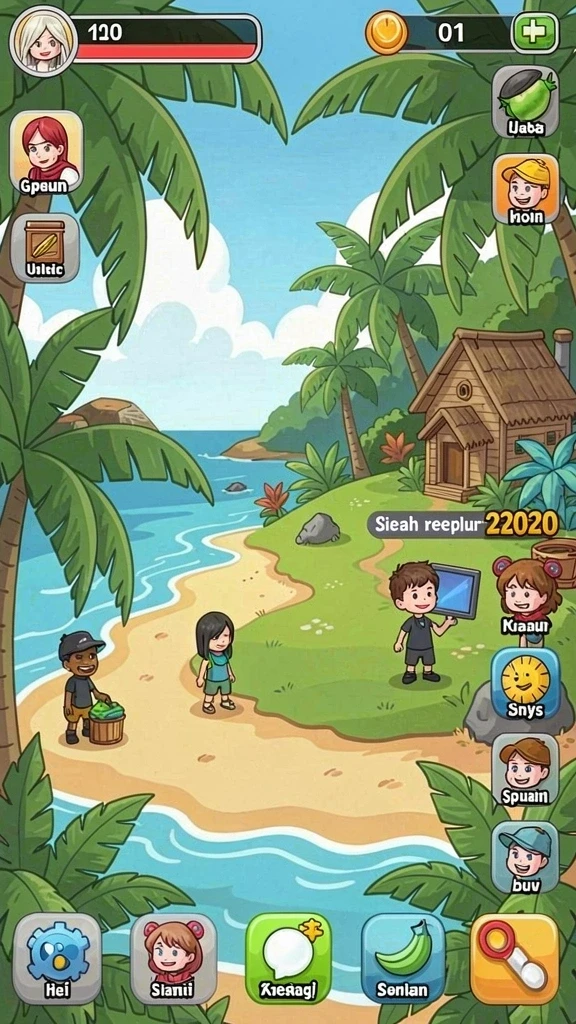Open the Snys sun button
Viewport: 576px width, 1024px height.
pos(525,684)
